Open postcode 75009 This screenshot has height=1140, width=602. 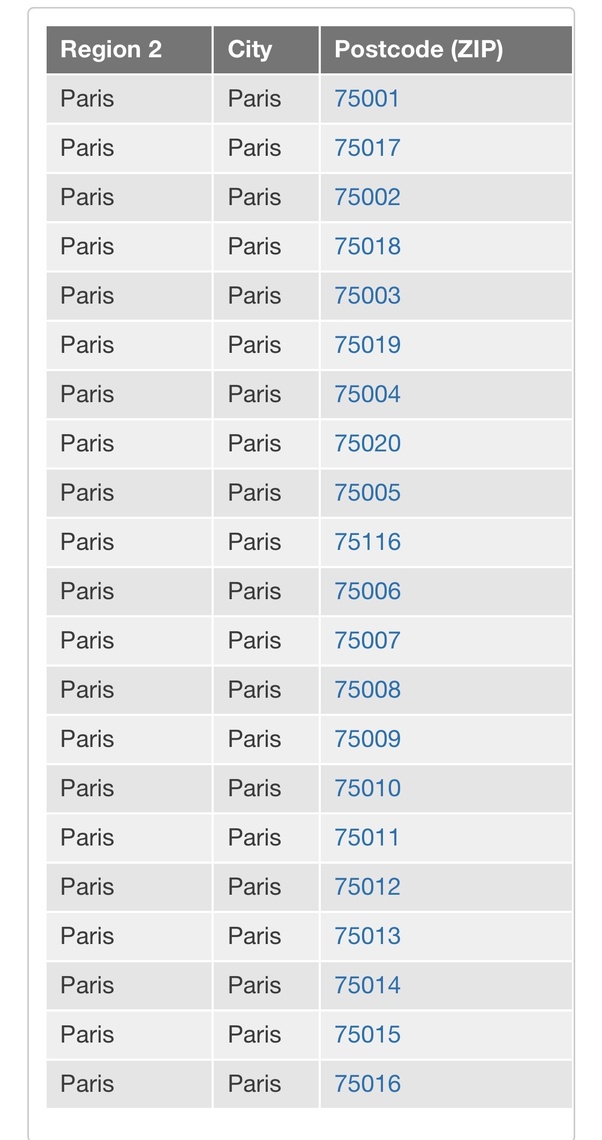[x=367, y=739]
